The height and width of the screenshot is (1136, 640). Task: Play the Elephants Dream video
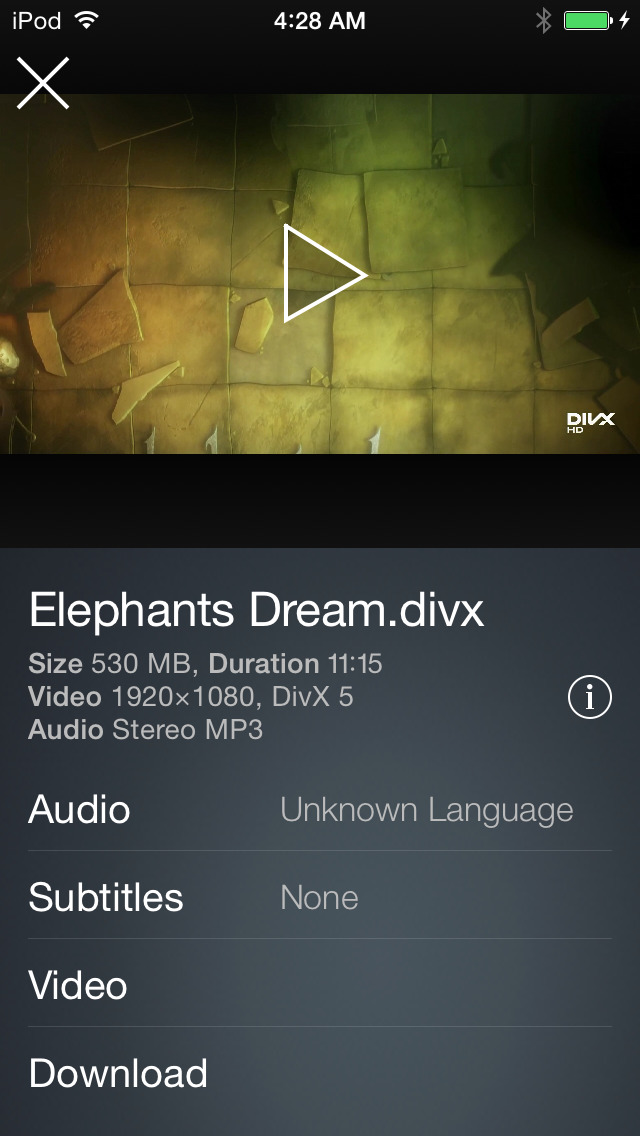pos(322,273)
